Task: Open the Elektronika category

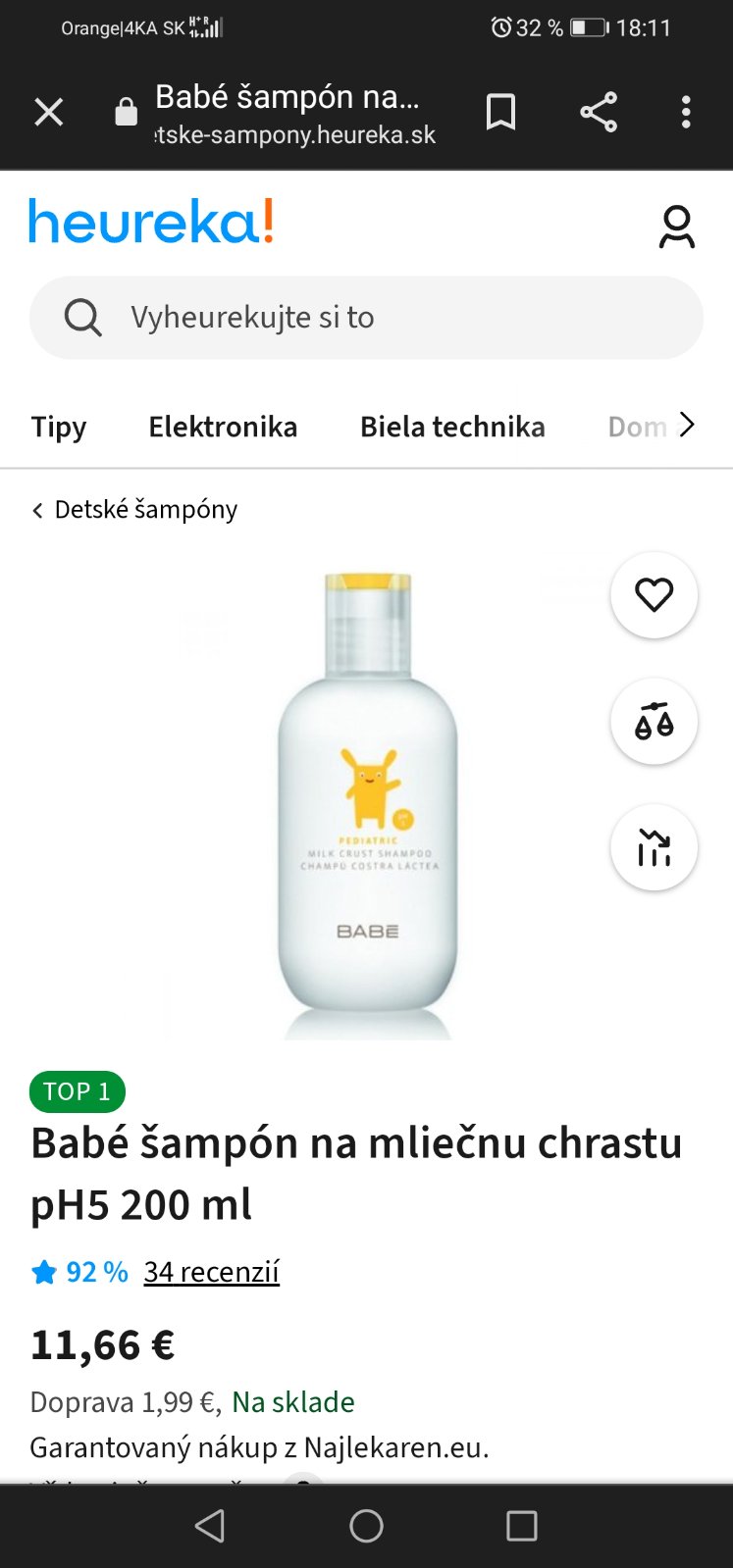Action: tap(223, 427)
